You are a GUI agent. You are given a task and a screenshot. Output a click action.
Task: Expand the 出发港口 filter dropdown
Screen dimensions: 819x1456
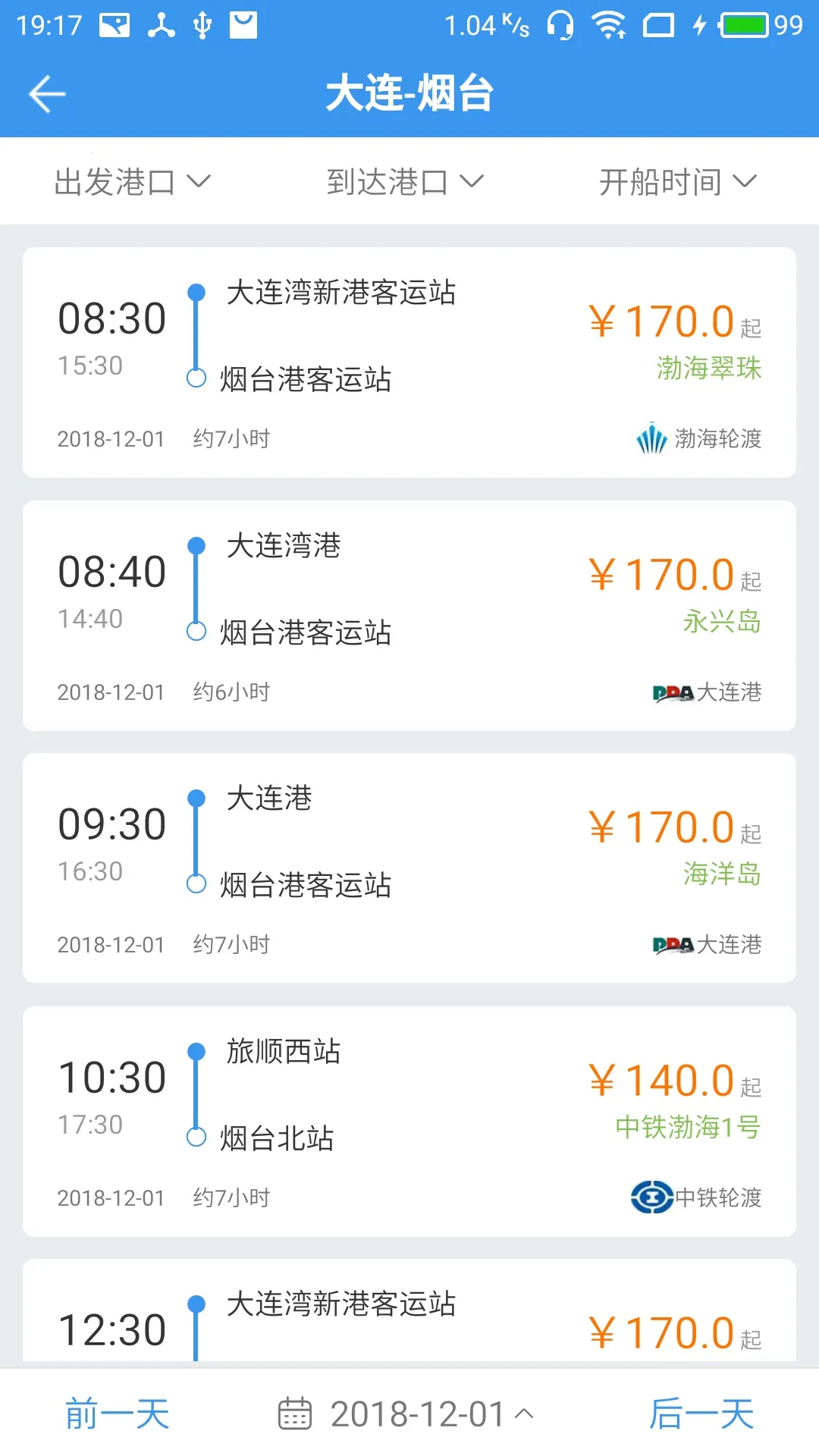point(133,180)
